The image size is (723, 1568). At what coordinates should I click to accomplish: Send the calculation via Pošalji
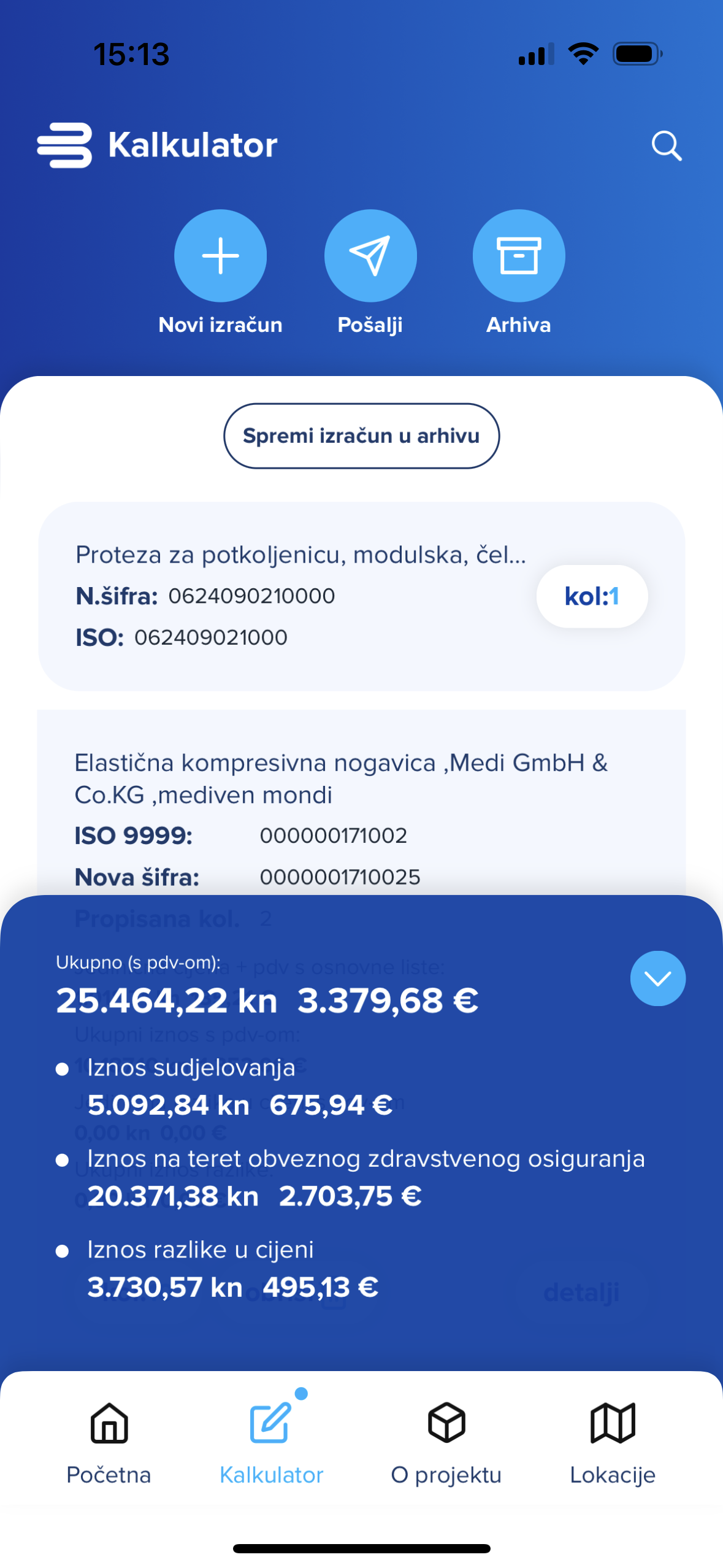click(370, 256)
